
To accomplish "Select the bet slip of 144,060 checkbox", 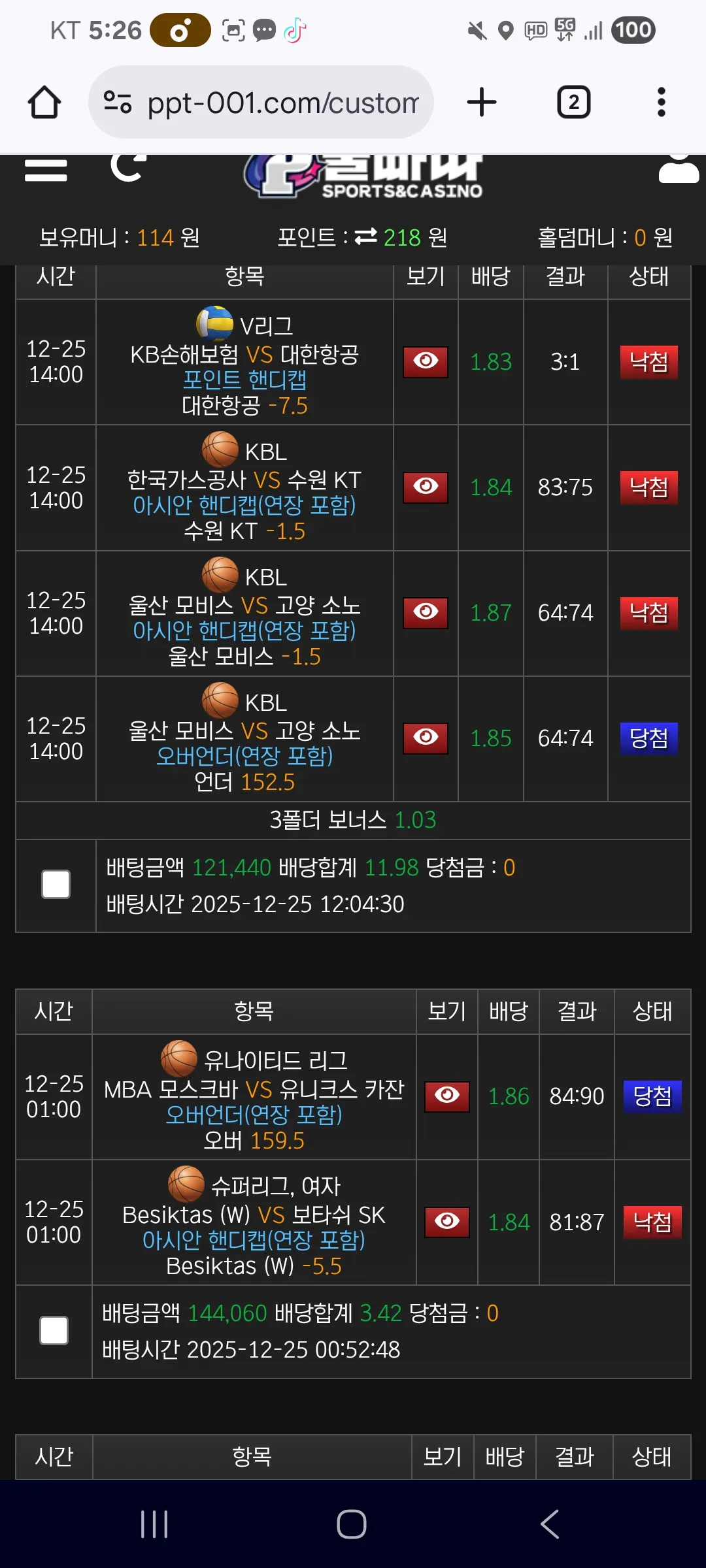I will 54,1330.
